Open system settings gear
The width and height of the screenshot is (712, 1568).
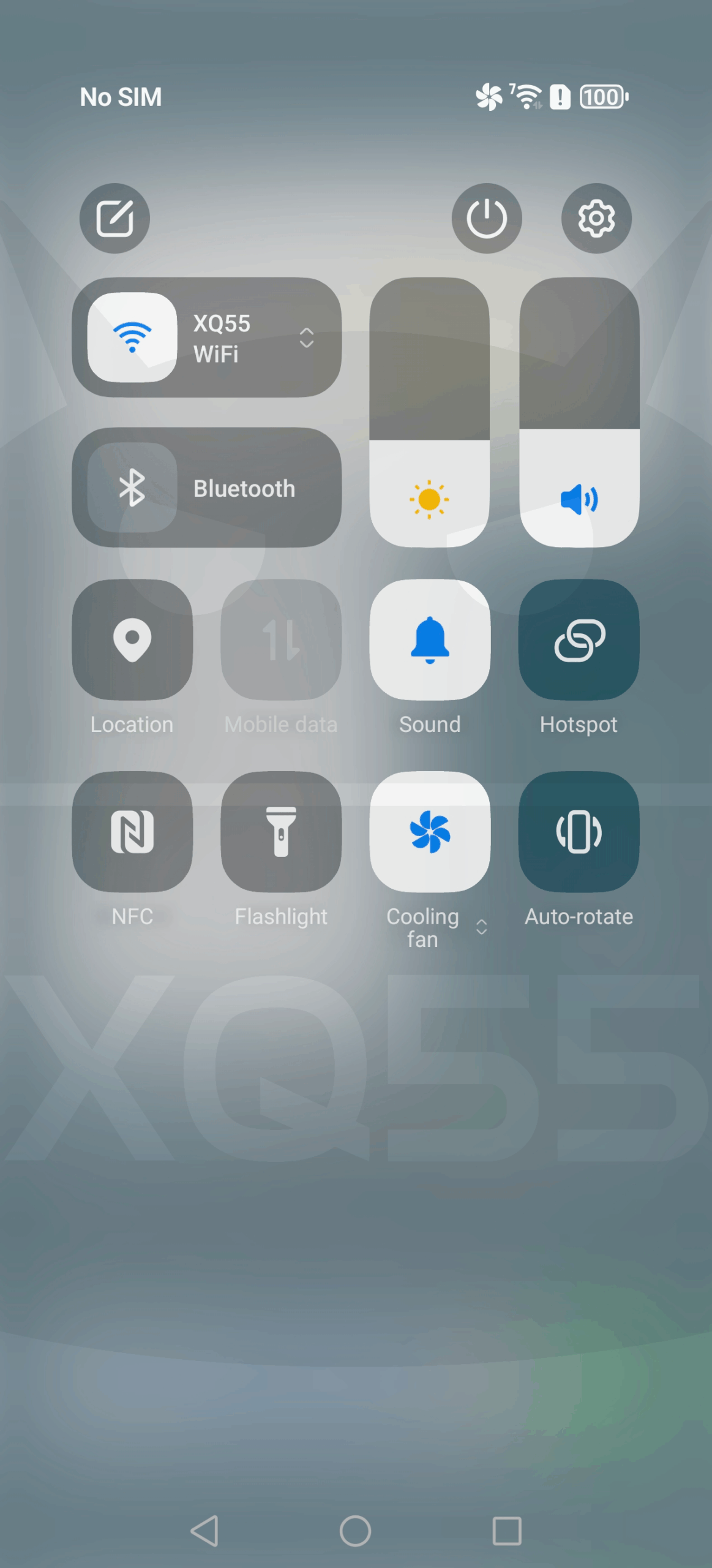coord(596,218)
